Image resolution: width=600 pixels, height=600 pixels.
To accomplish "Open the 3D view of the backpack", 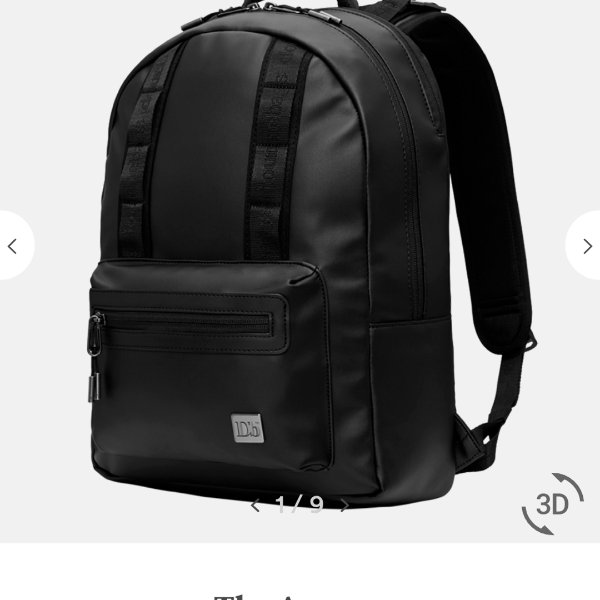I will pyautogui.click(x=552, y=504).
